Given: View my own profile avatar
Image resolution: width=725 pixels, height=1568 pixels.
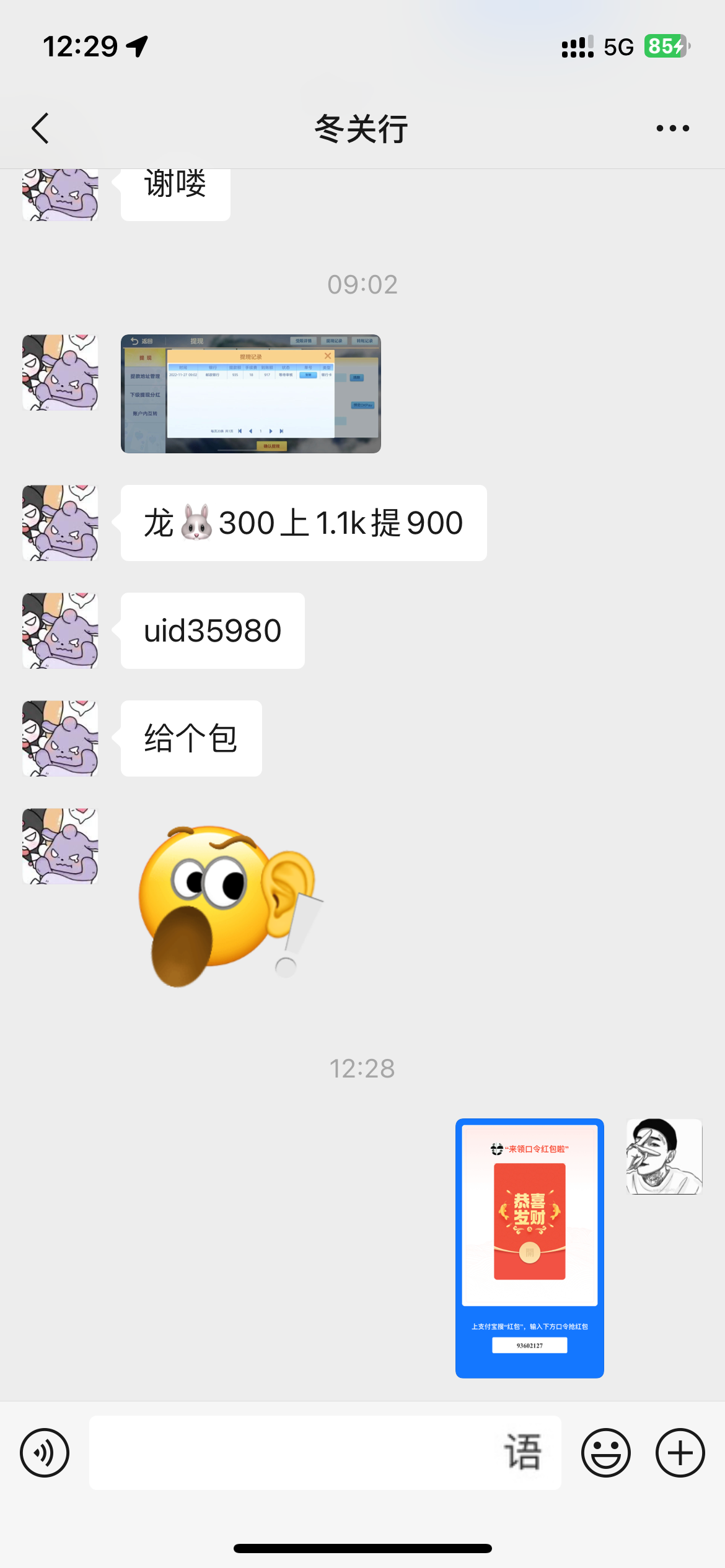Looking at the screenshot, I should tap(664, 1156).
